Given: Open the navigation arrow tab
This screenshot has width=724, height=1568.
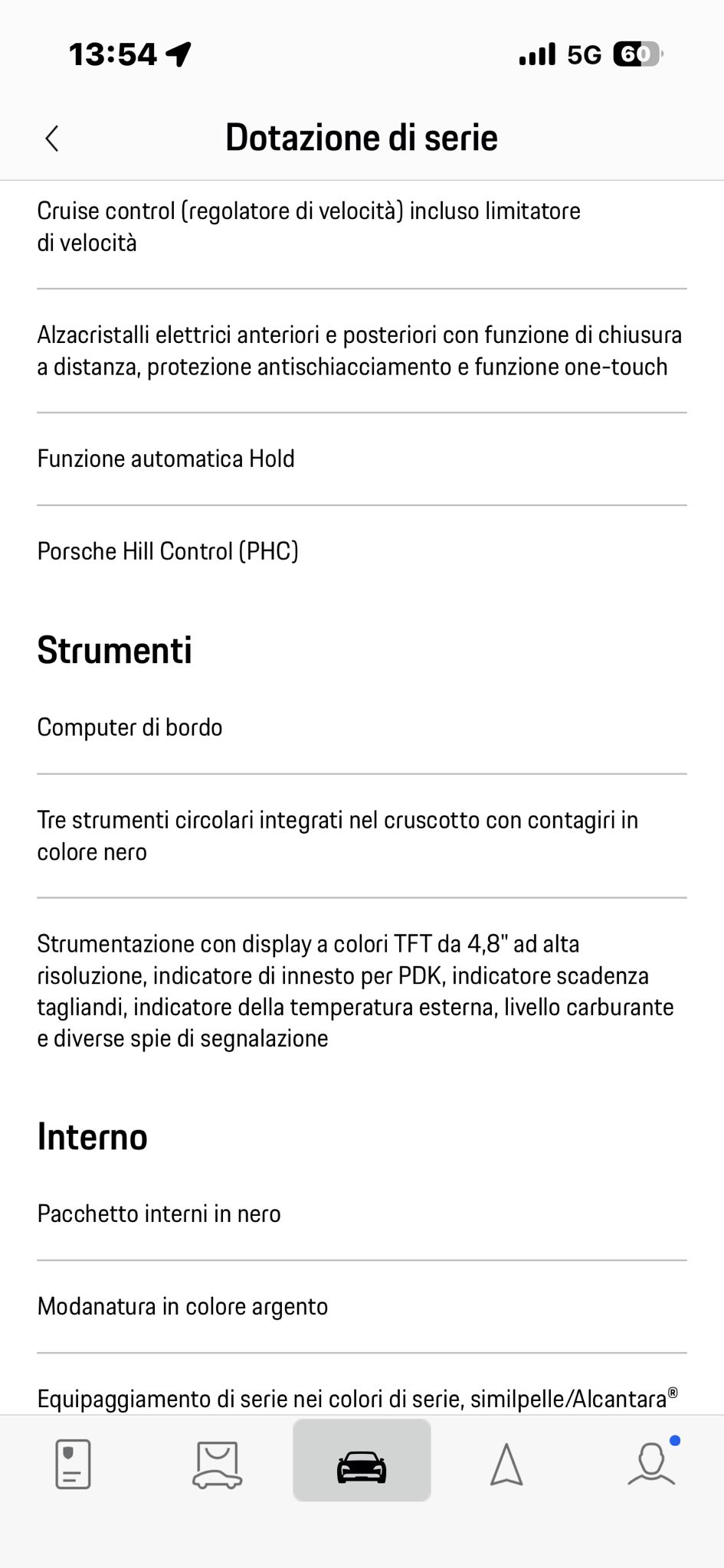Looking at the screenshot, I should 506,1464.
